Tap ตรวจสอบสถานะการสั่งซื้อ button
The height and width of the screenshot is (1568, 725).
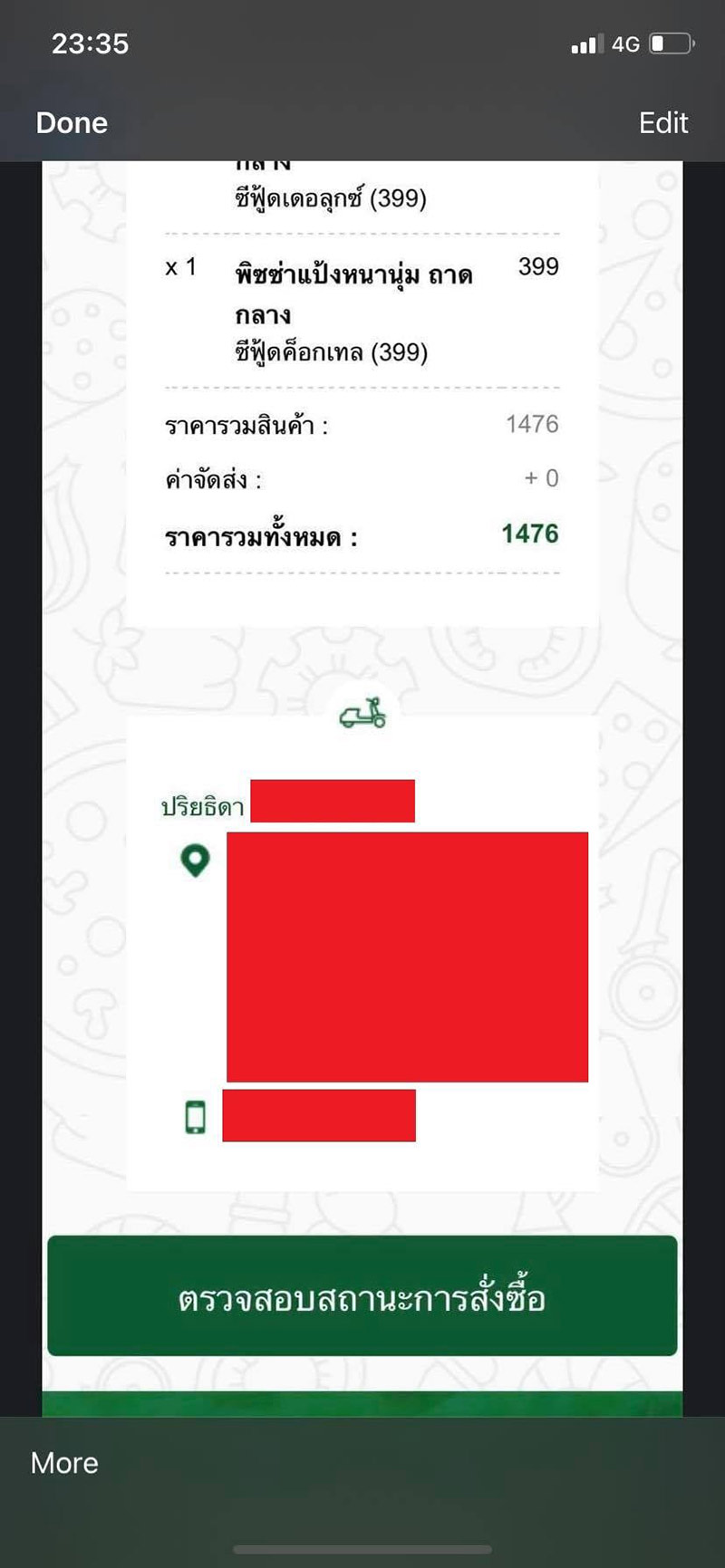[x=362, y=1296]
